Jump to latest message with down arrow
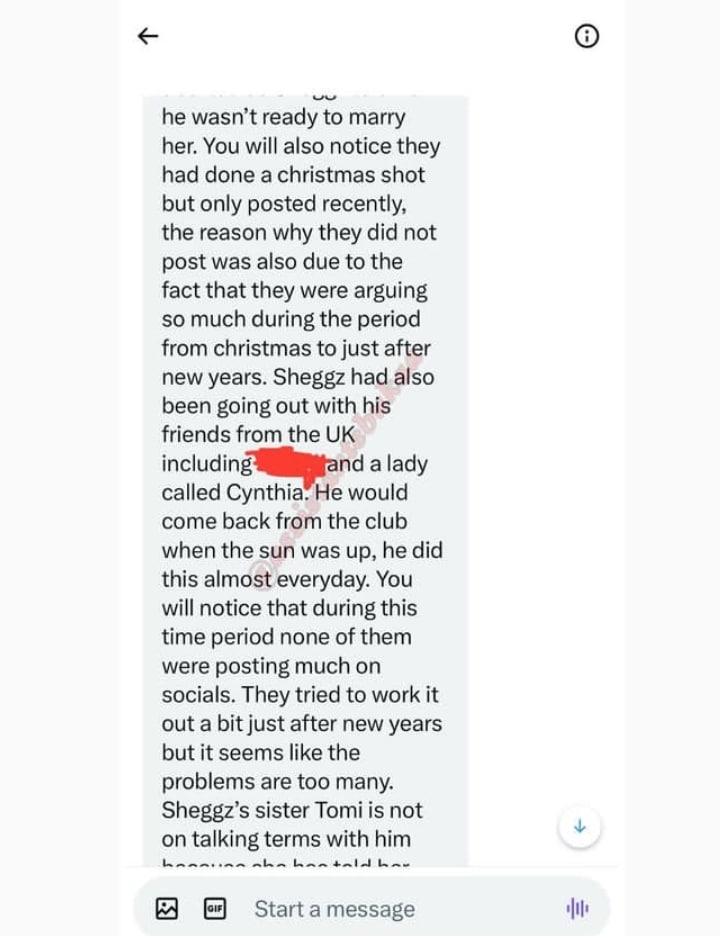Screen dimensions: 720x936 click(579, 827)
